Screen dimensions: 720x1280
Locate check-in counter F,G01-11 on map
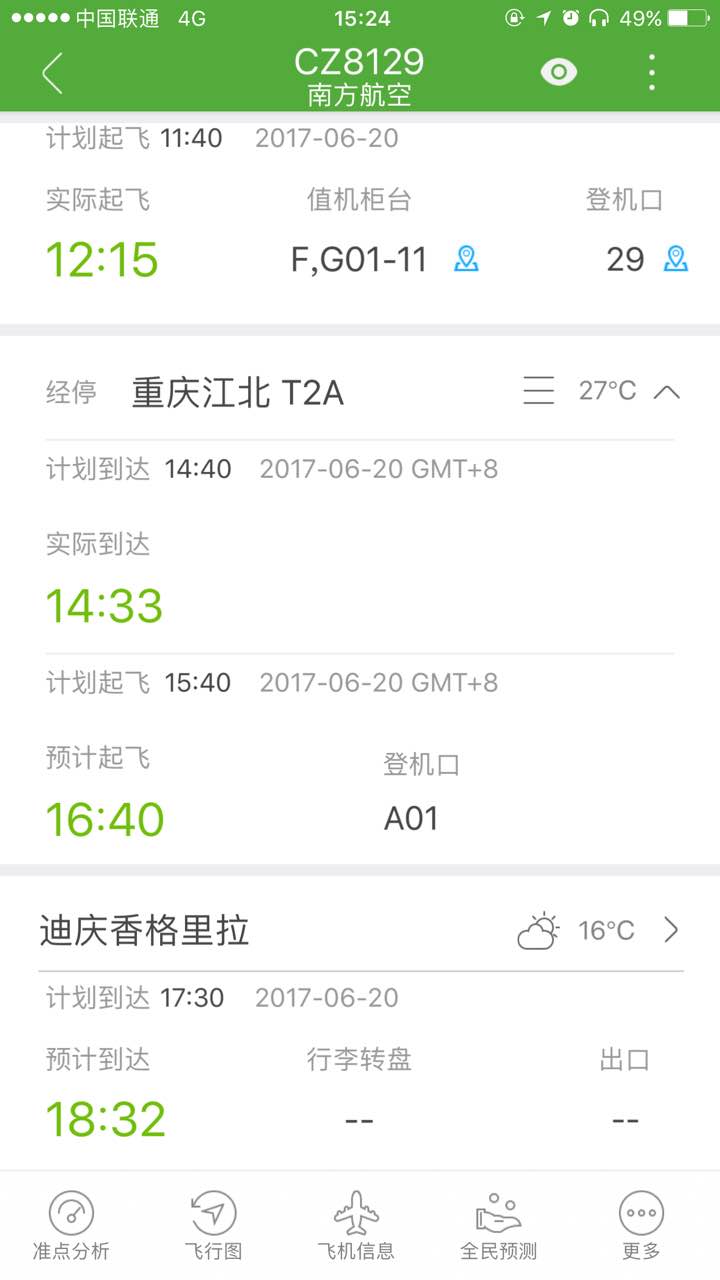click(466, 259)
